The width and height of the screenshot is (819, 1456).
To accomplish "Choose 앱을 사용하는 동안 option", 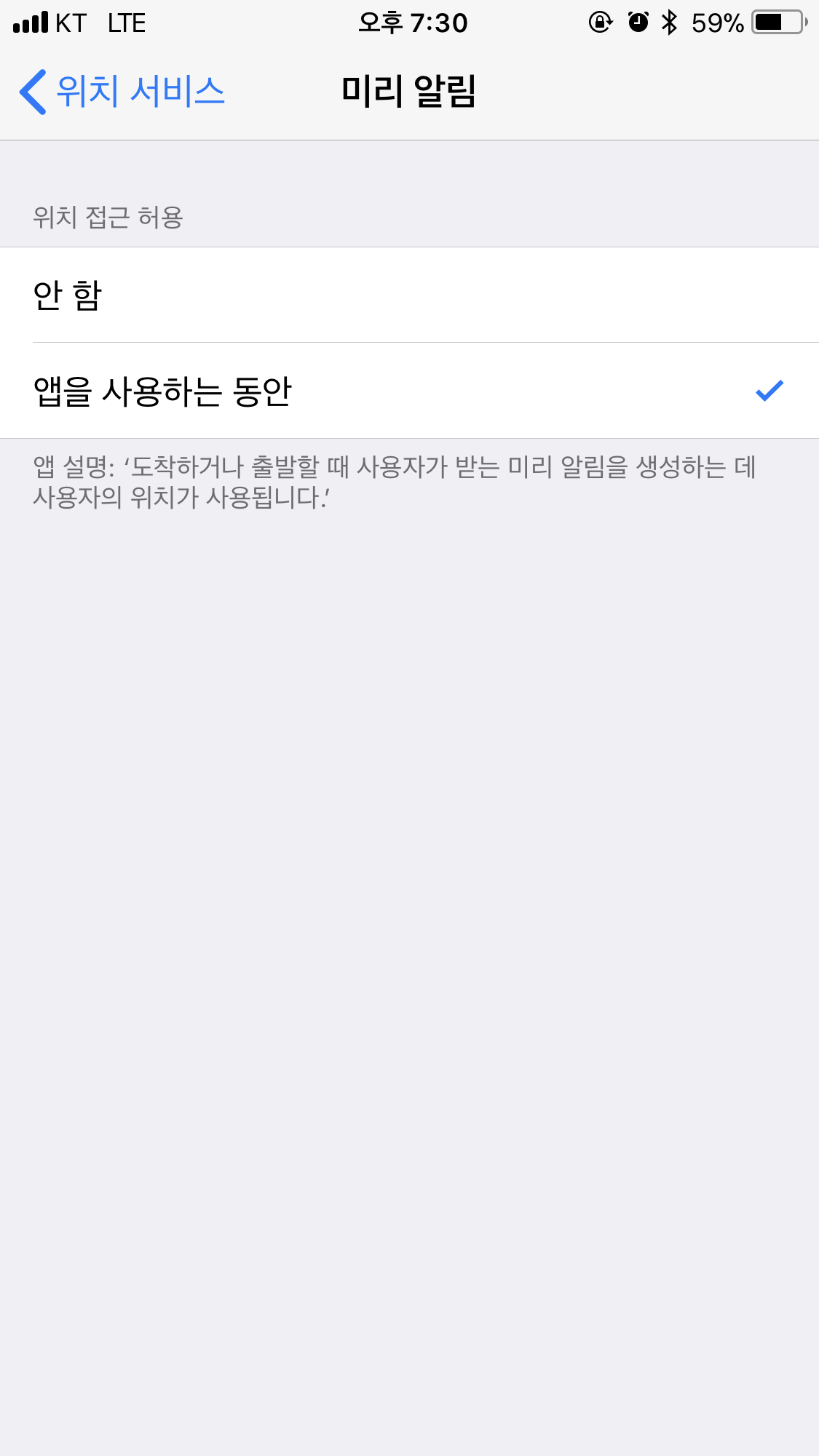I will 409,391.
